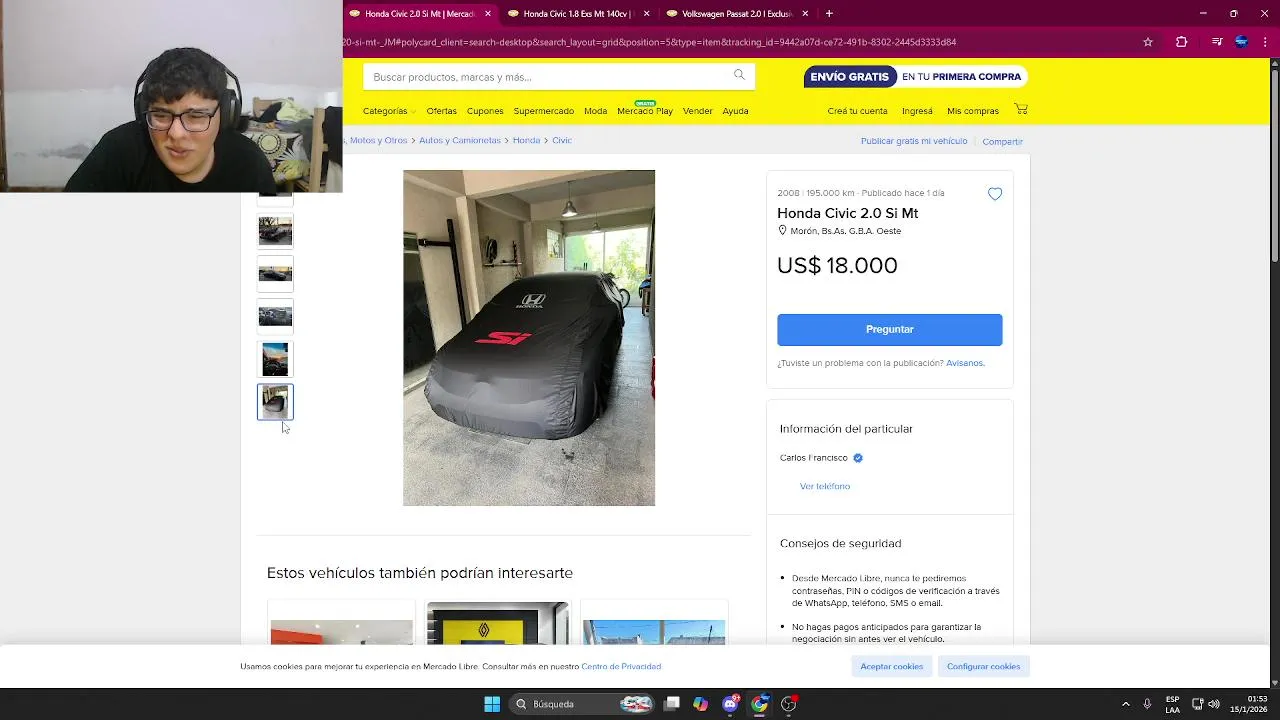Open Configurar cookies

click(983, 666)
